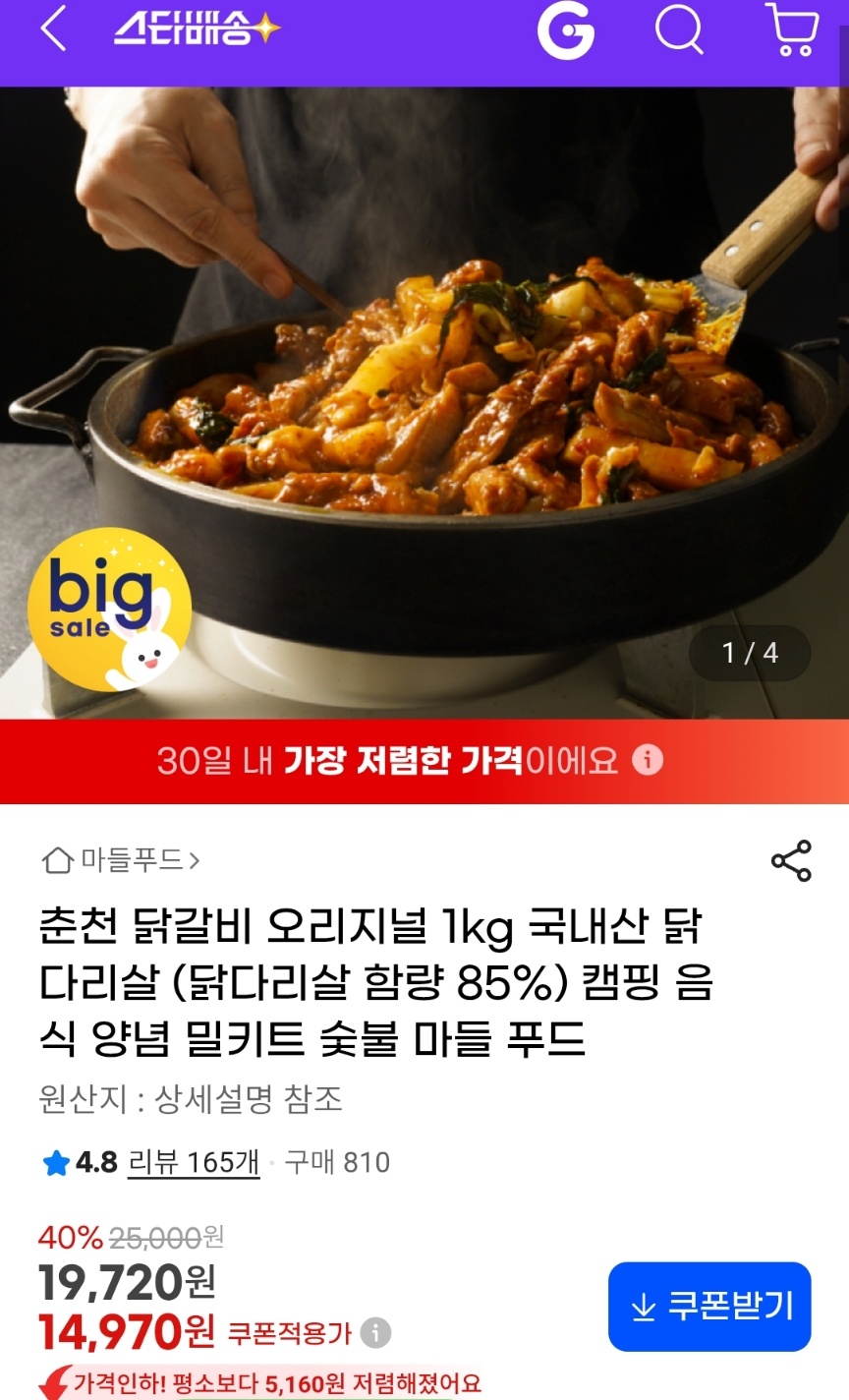Open the search magnifier icon

click(x=679, y=30)
